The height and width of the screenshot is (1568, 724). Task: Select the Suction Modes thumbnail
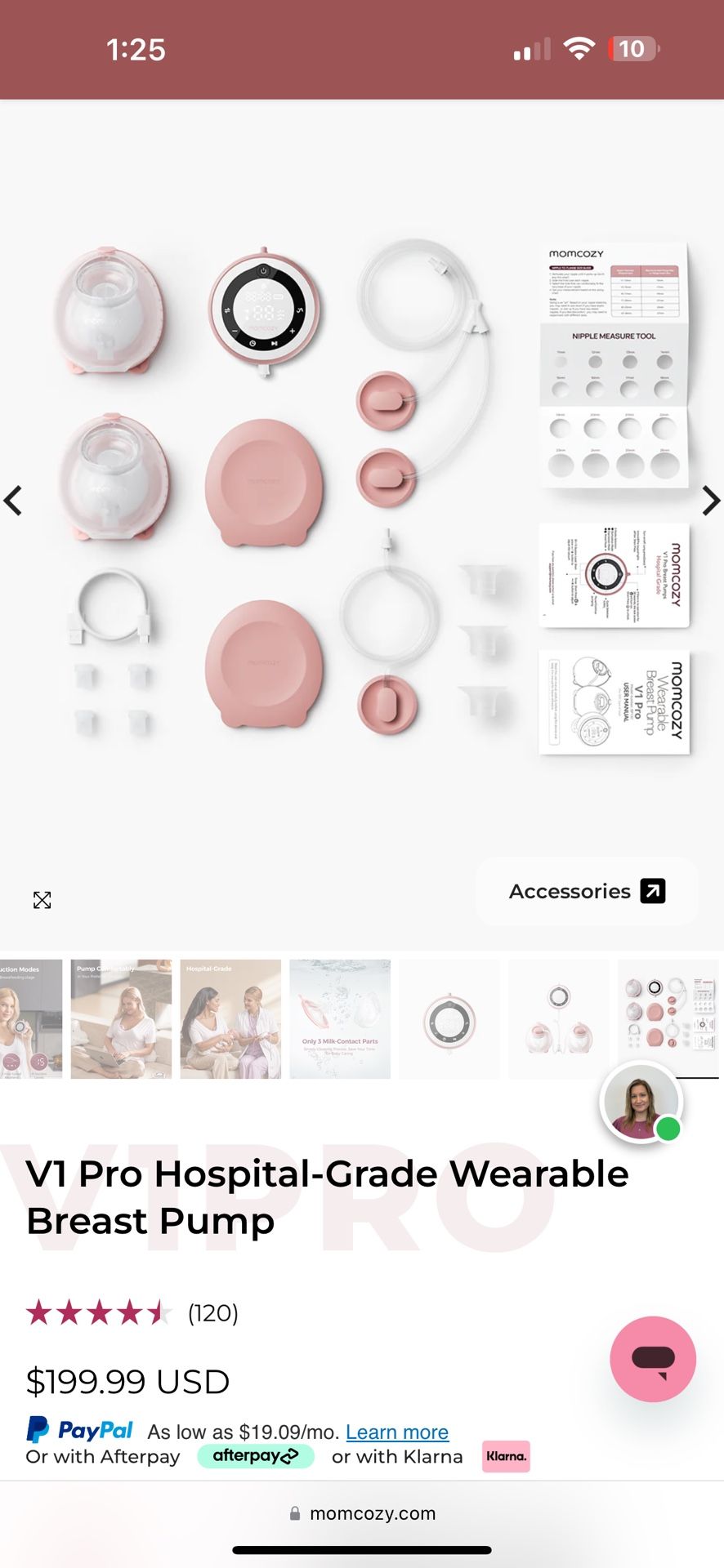pyautogui.click(x=29, y=1018)
